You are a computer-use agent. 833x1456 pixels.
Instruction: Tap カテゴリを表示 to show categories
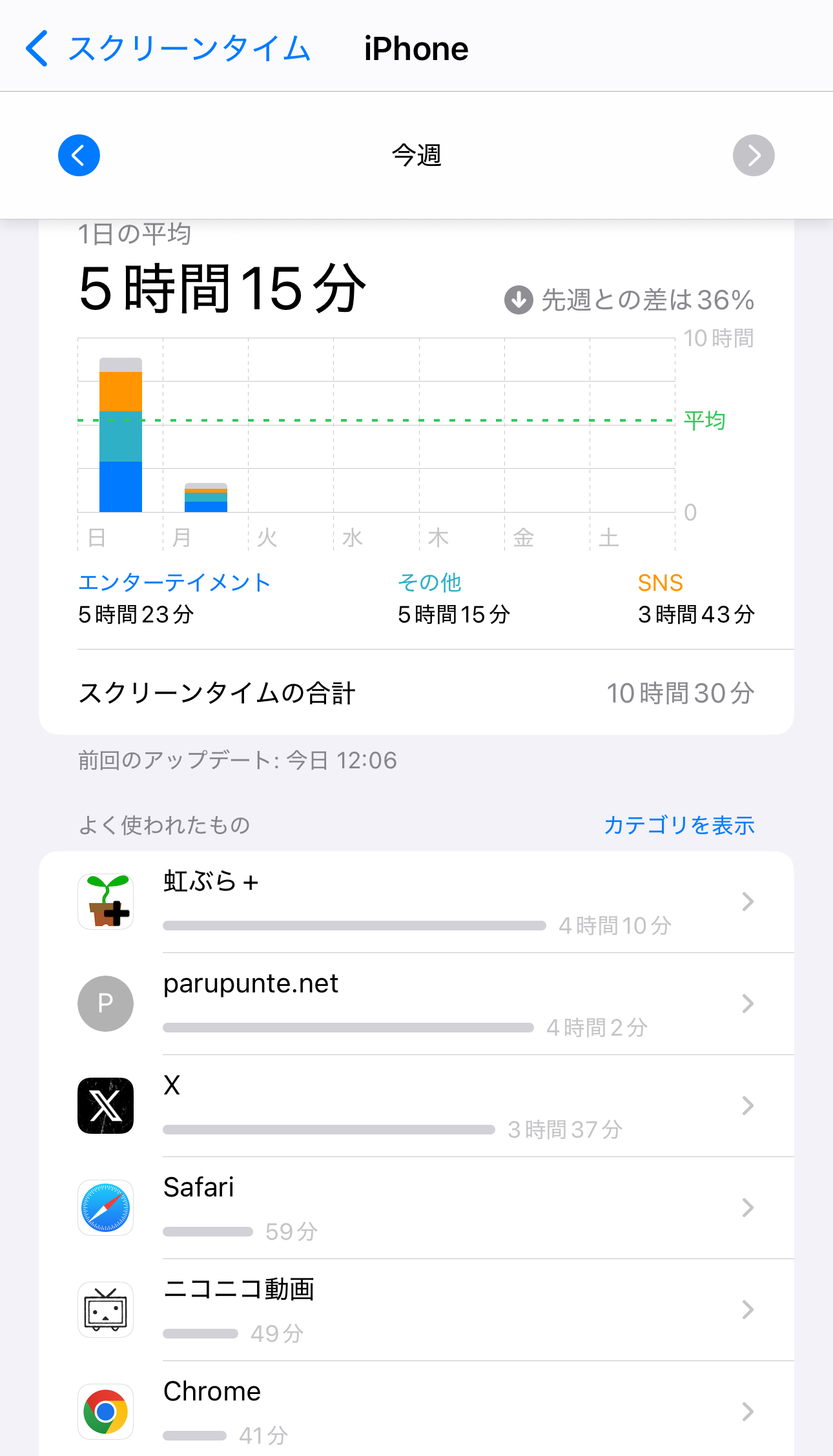679,825
